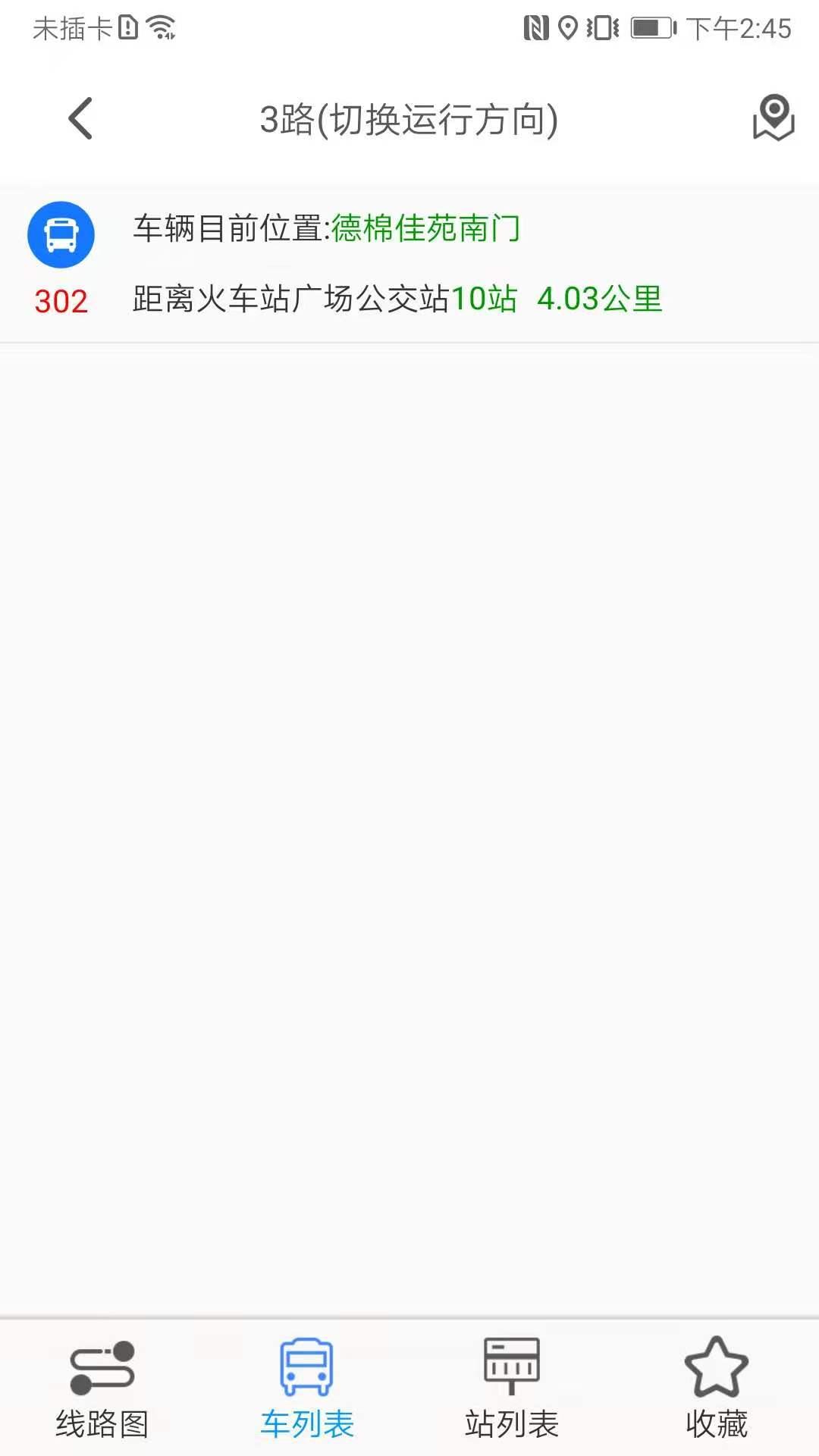
Task: Open the 站列表 tab
Action: 512,1389
